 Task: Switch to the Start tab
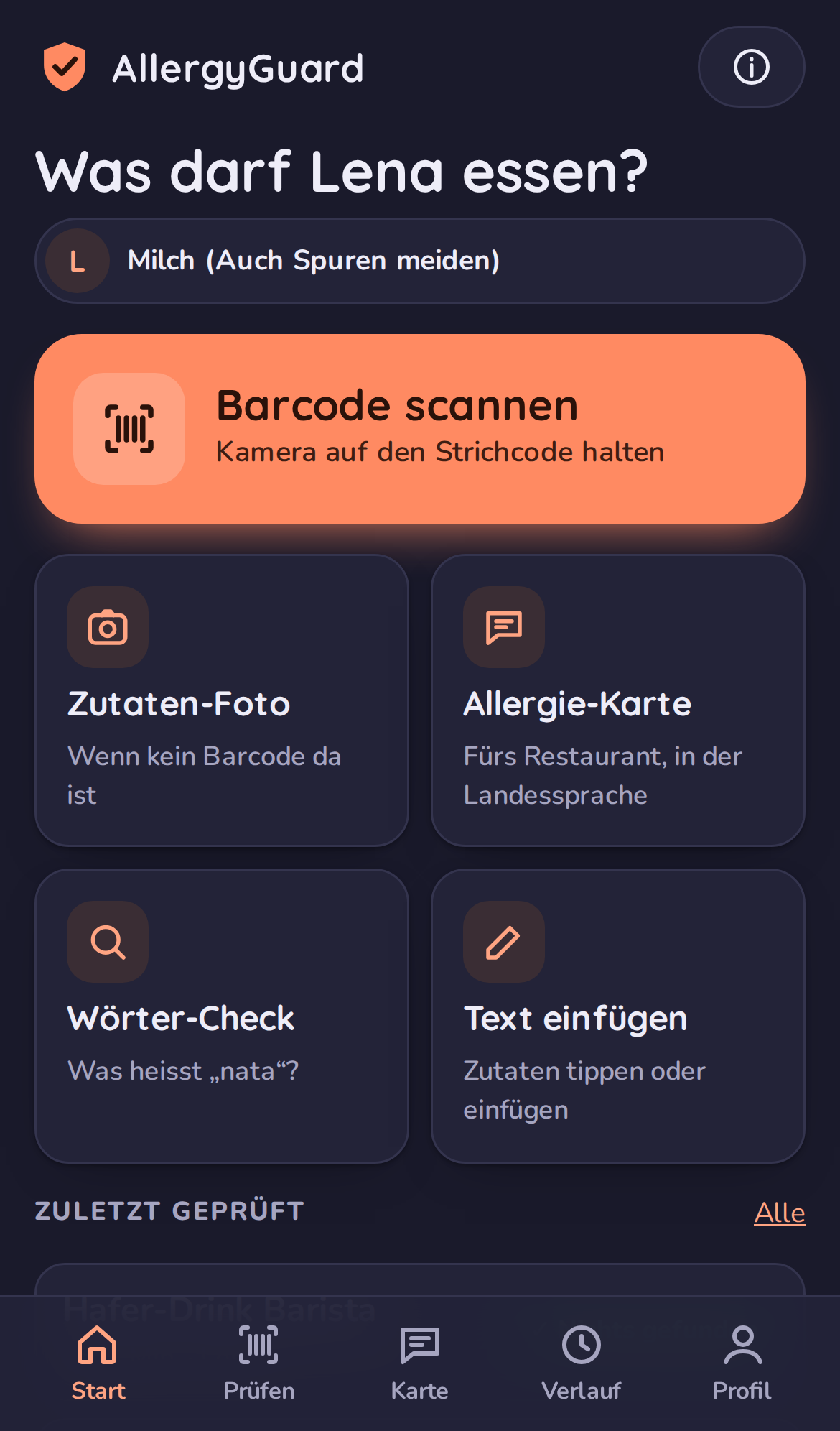pyautogui.click(x=98, y=1363)
